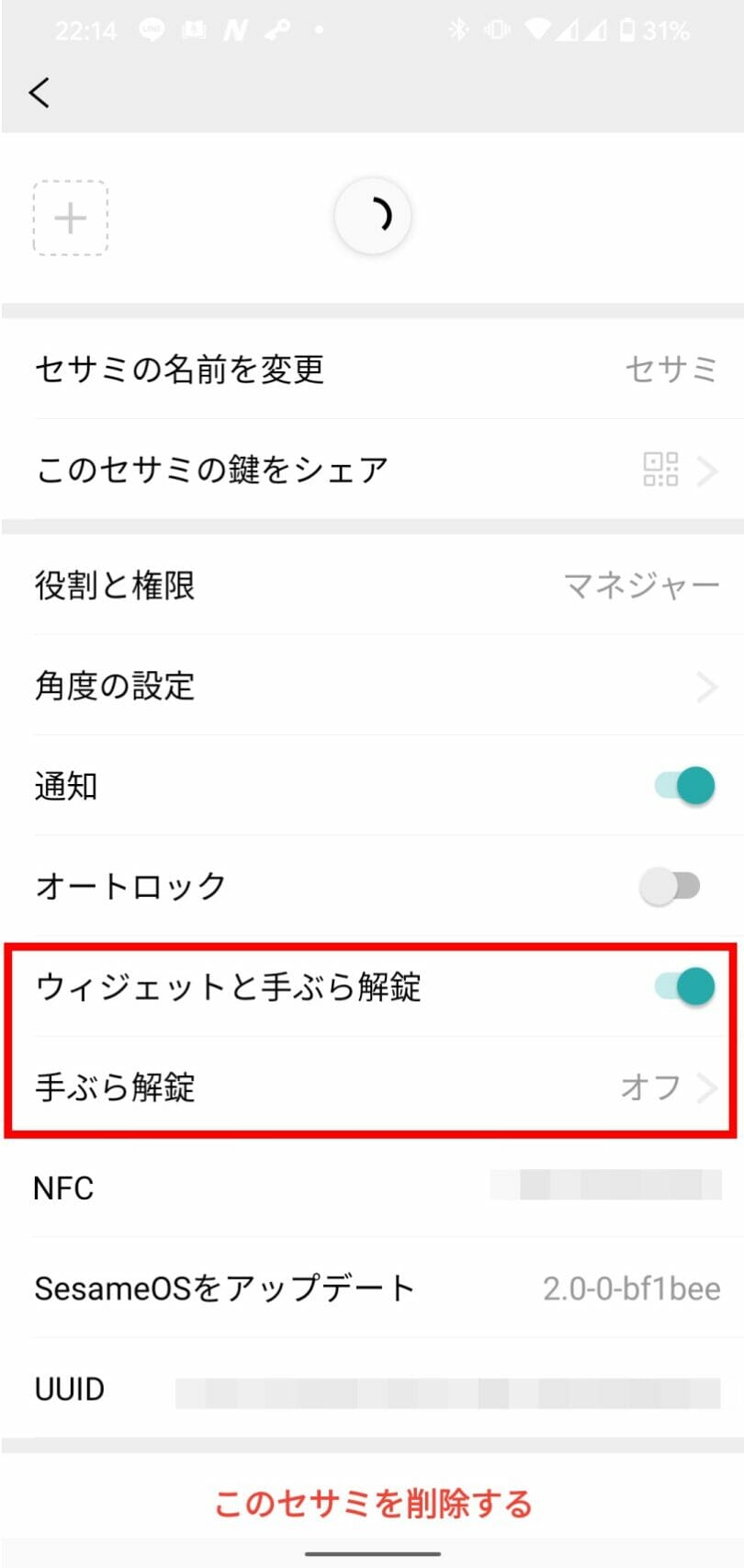Open the 役割と権限 row
The height and width of the screenshot is (1568, 744).
(372, 585)
